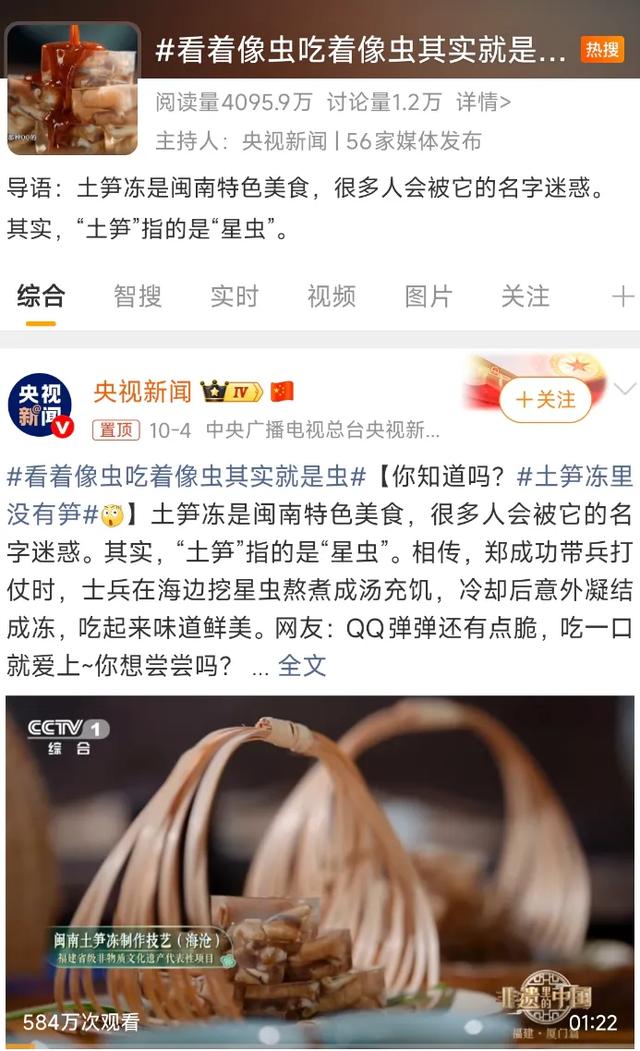Open the topic cover thumbnail
The width and height of the screenshot is (640, 1051).
(x=73, y=89)
